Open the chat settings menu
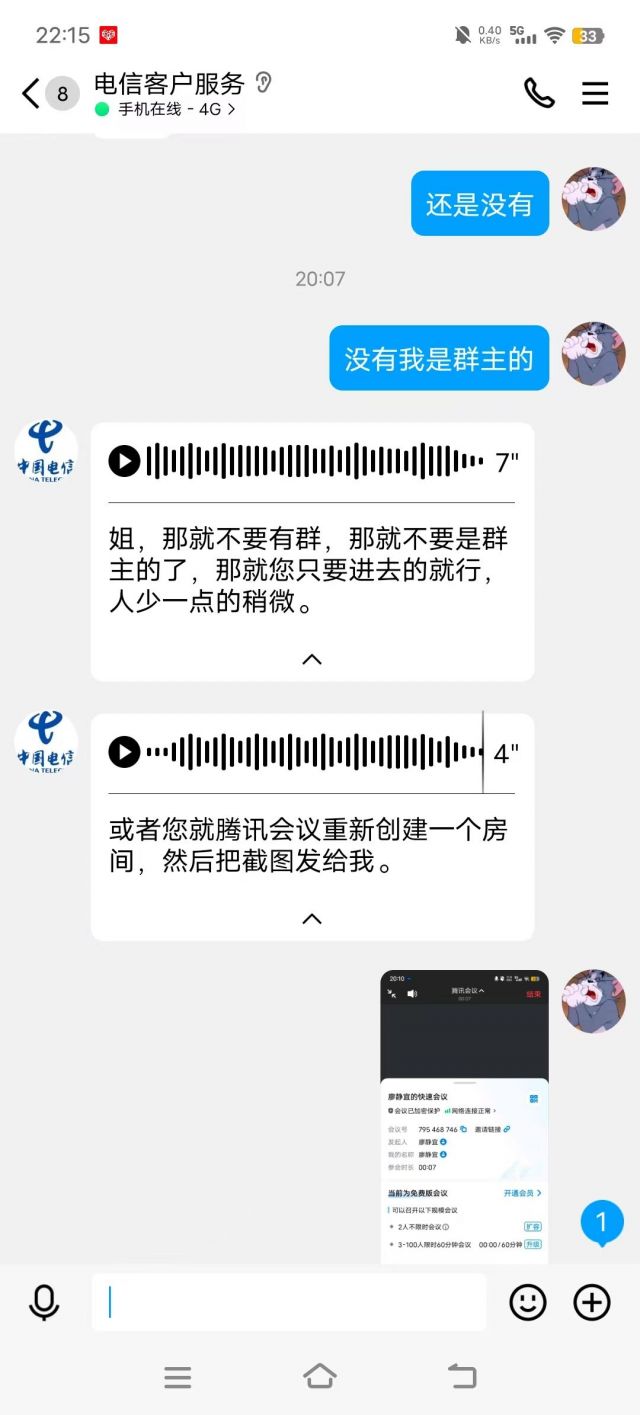This screenshot has height=1415, width=640. [595, 93]
